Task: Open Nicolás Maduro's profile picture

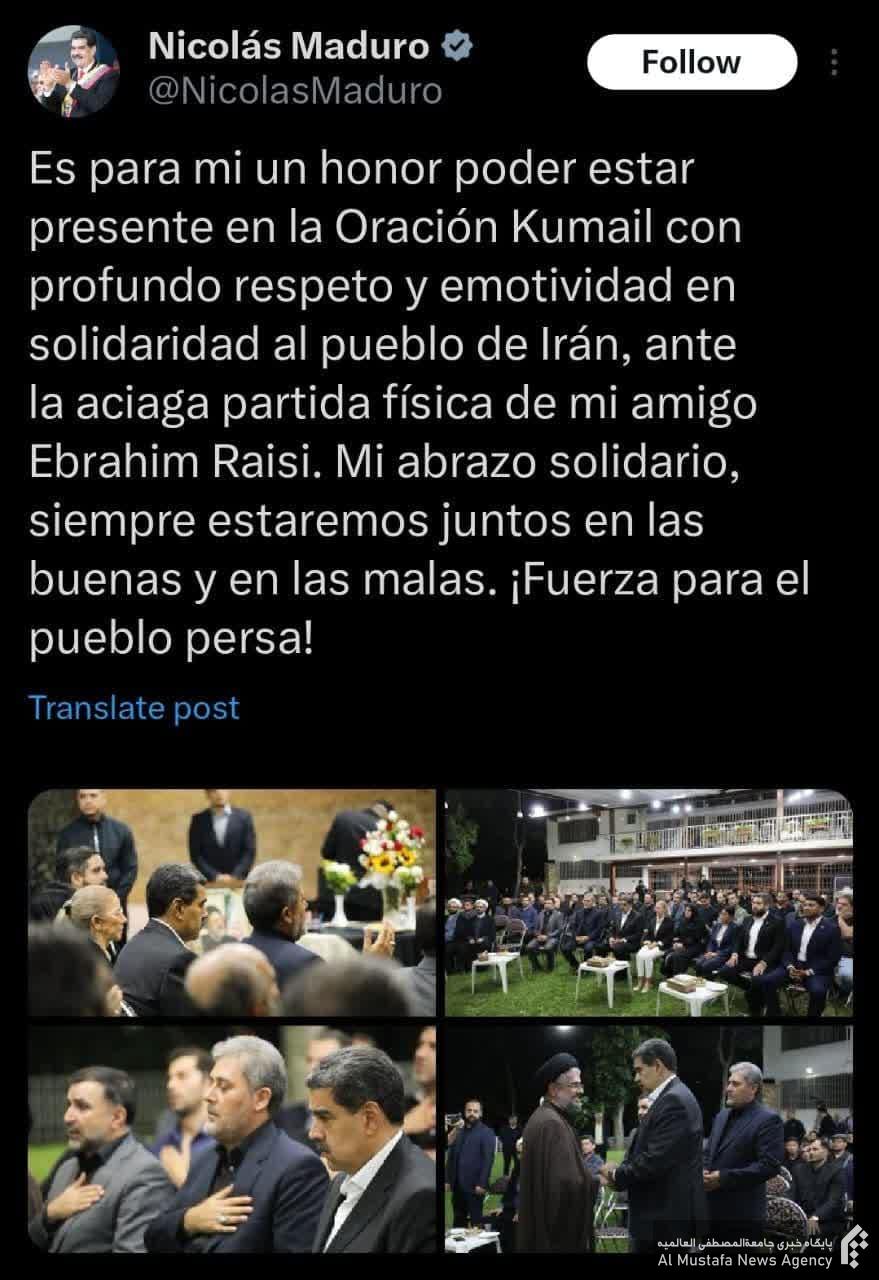Action: [73, 71]
